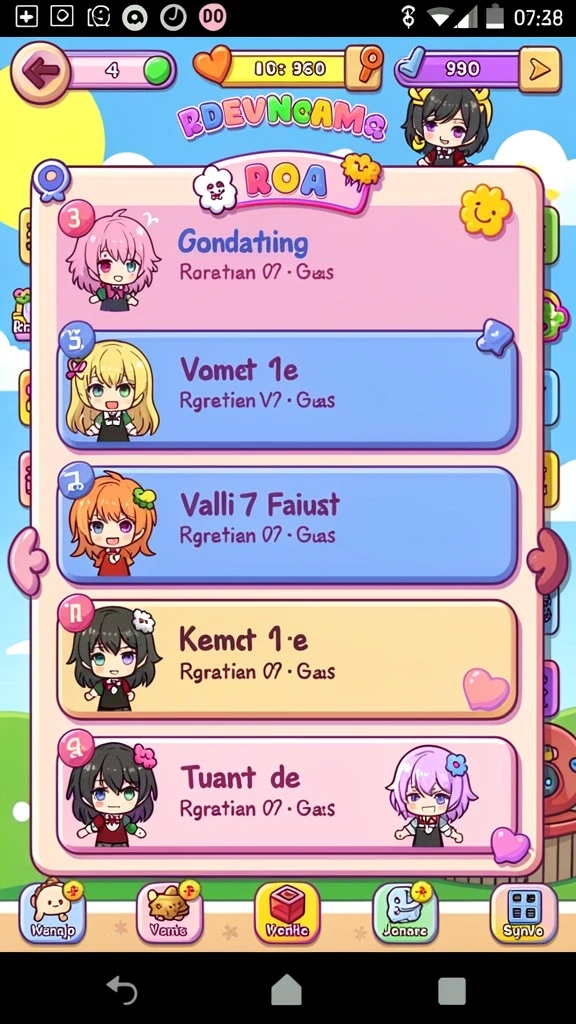This screenshot has height=1024, width=576.
Task: Switch to the Vents tab
Action: [169, 912]
